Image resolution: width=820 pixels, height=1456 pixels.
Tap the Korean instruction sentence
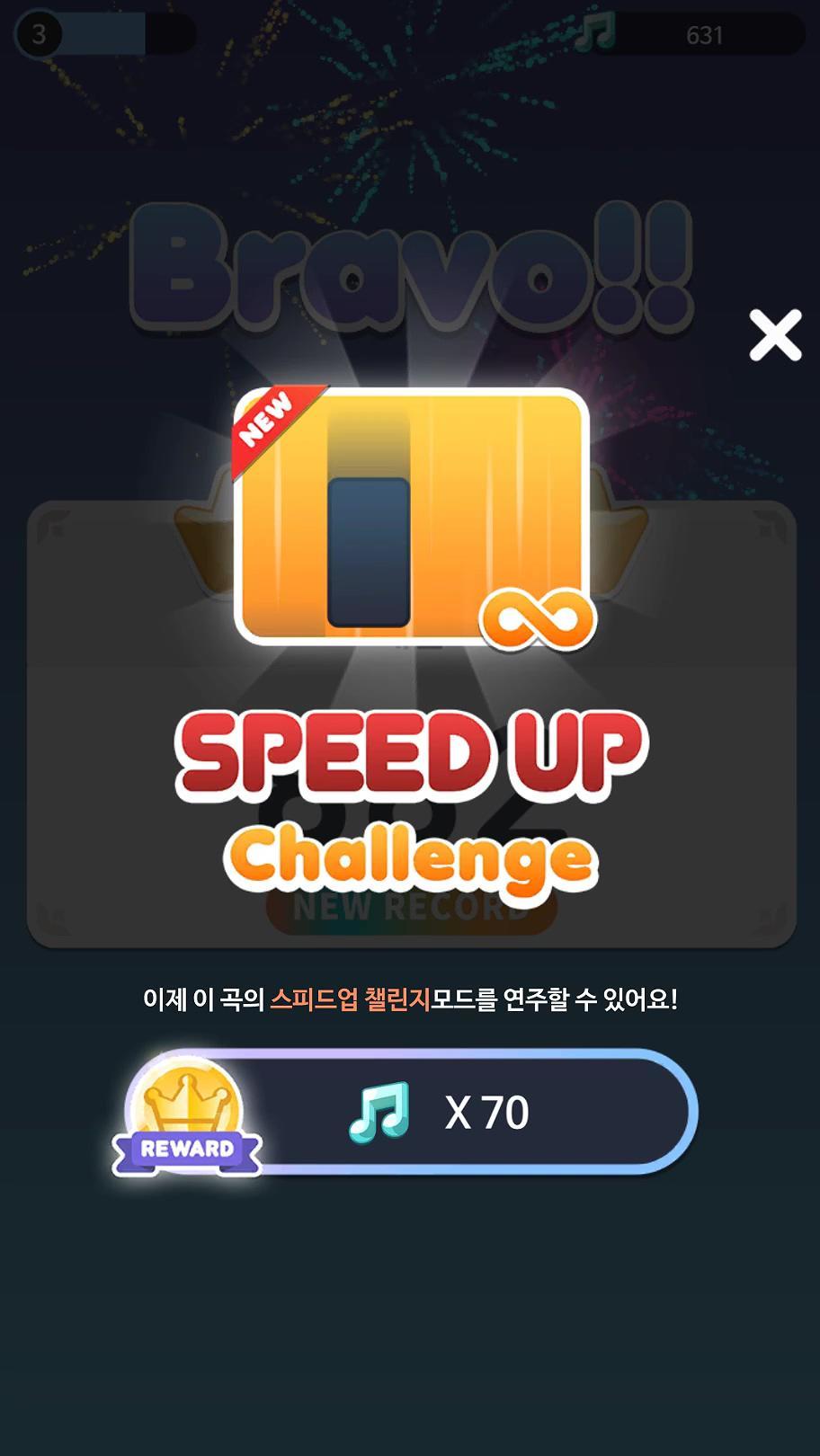(x=410, y=998)
